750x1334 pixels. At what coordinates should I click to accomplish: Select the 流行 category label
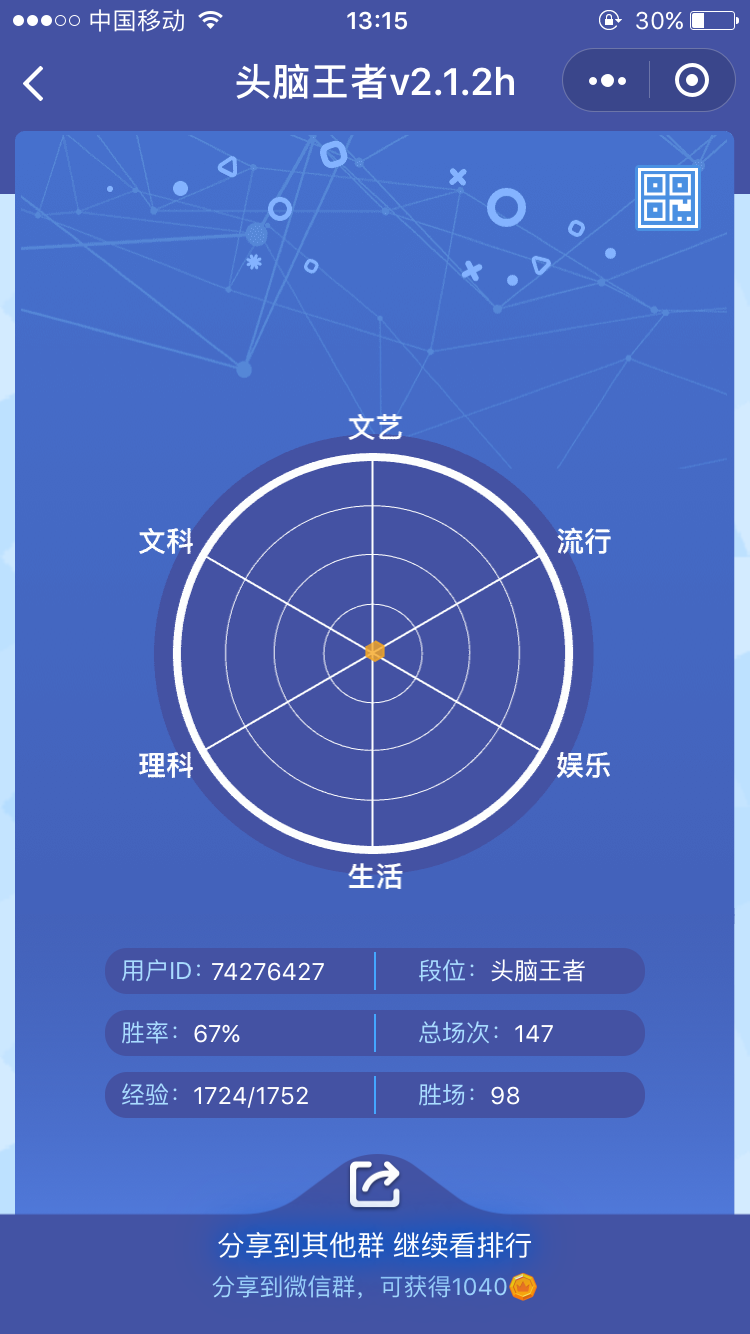[582, 541]
